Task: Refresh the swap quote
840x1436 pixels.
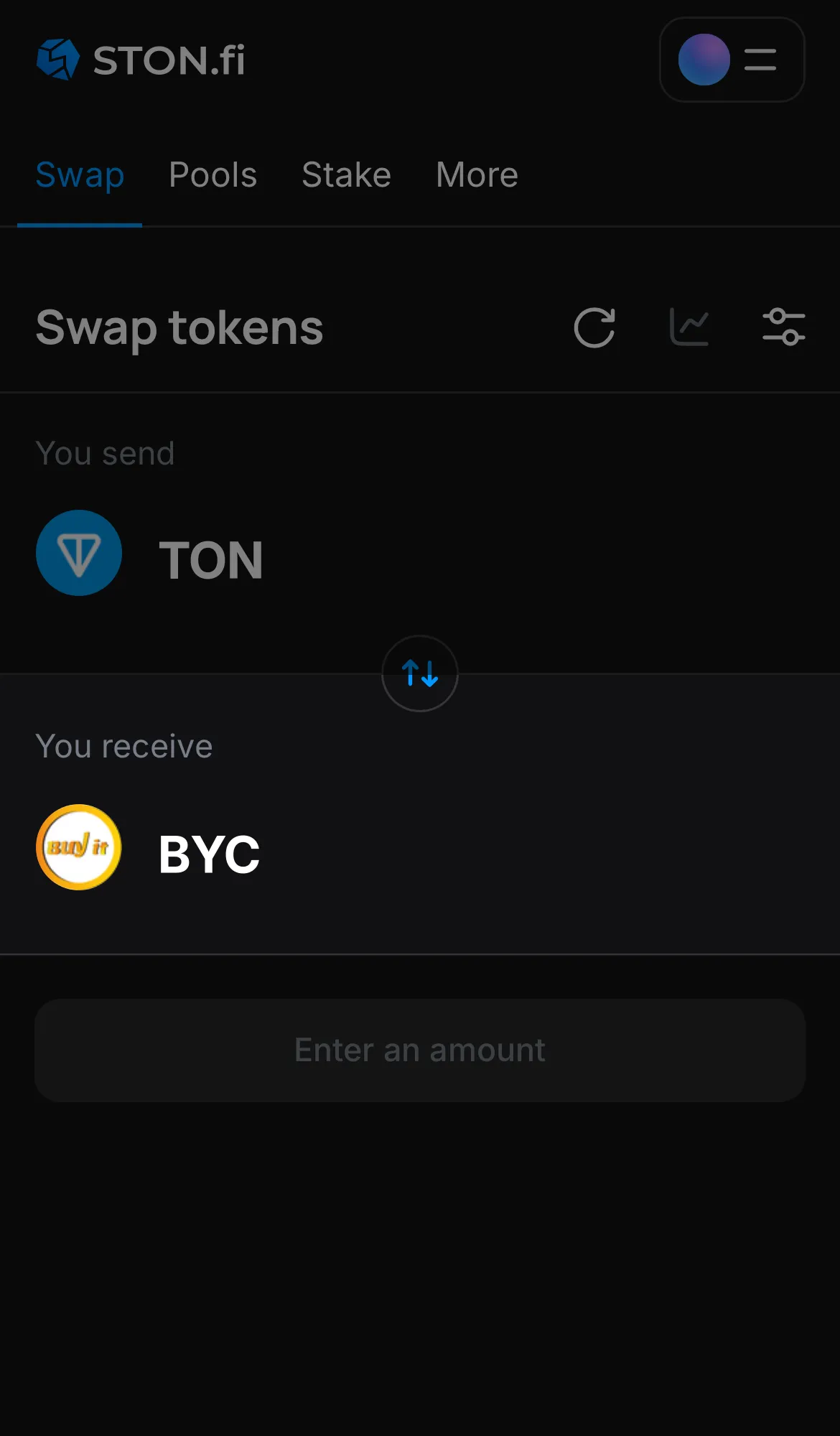Action: pos(594,327)
